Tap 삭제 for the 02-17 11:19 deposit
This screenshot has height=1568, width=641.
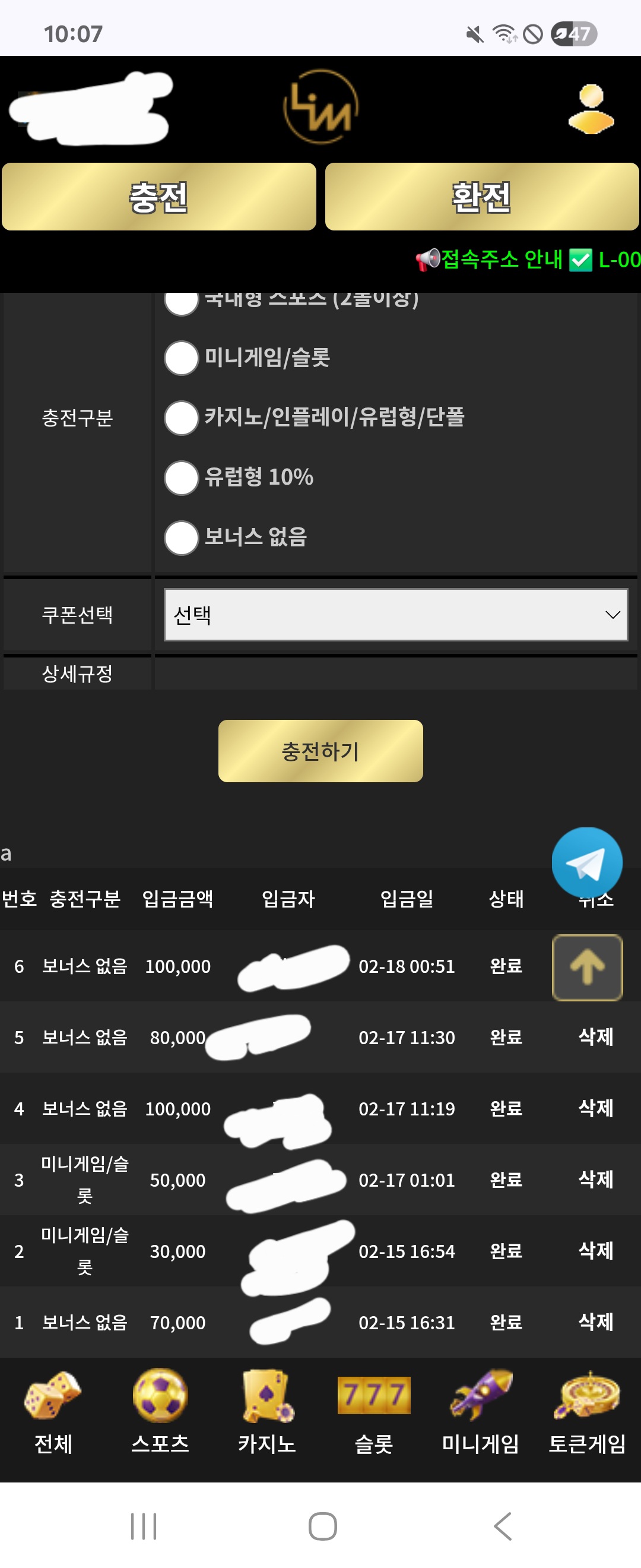click(x=595, y=1108)
